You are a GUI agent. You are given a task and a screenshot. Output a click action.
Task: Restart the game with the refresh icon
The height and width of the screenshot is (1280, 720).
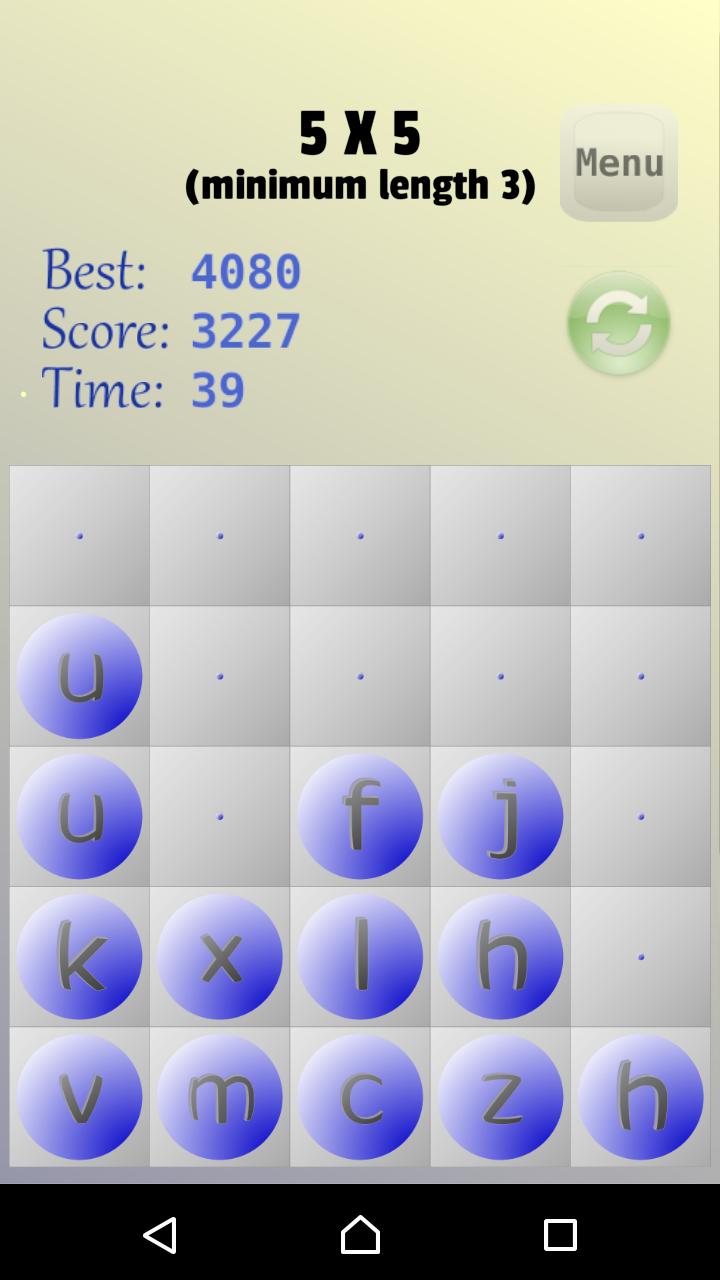tap(618, 323)
